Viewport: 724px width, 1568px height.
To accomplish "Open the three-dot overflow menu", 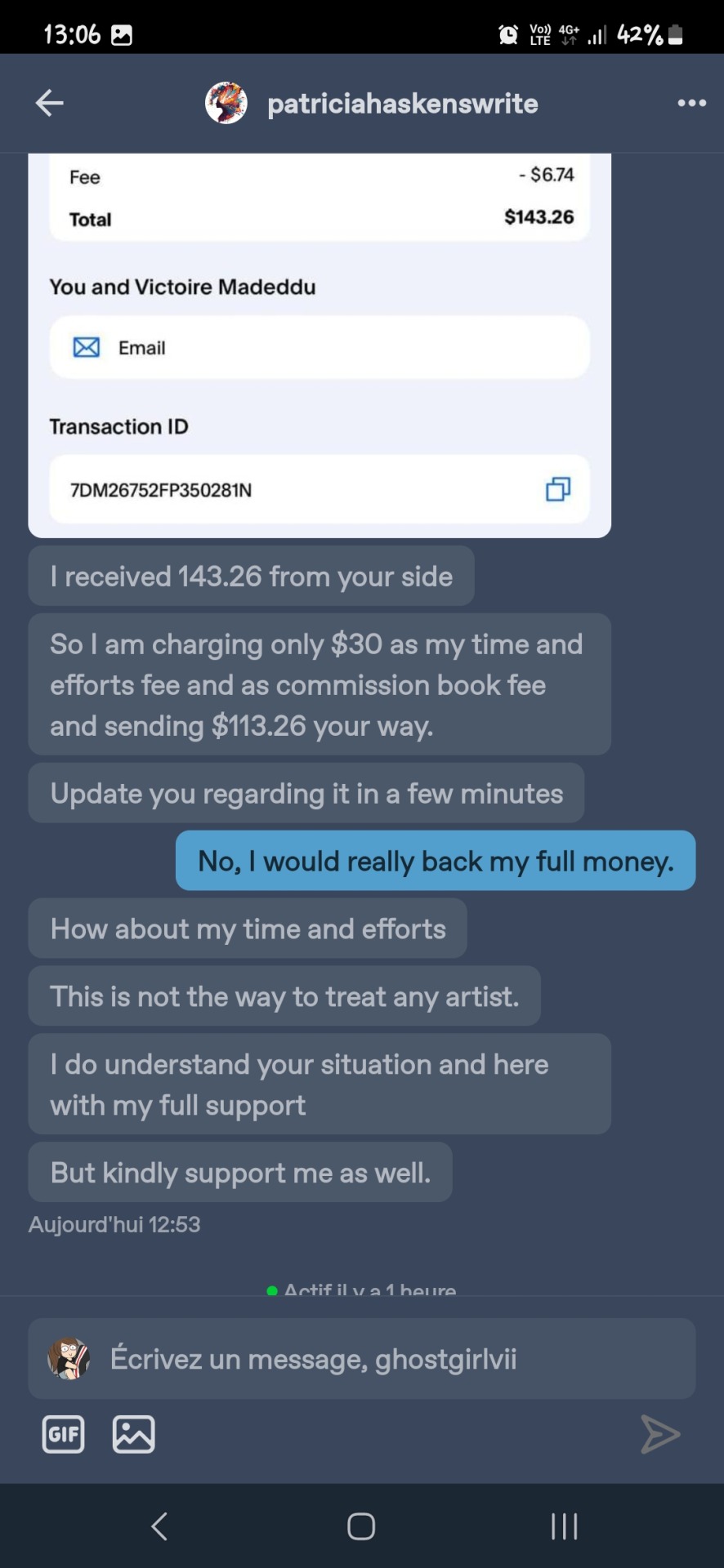I will 691,103.
